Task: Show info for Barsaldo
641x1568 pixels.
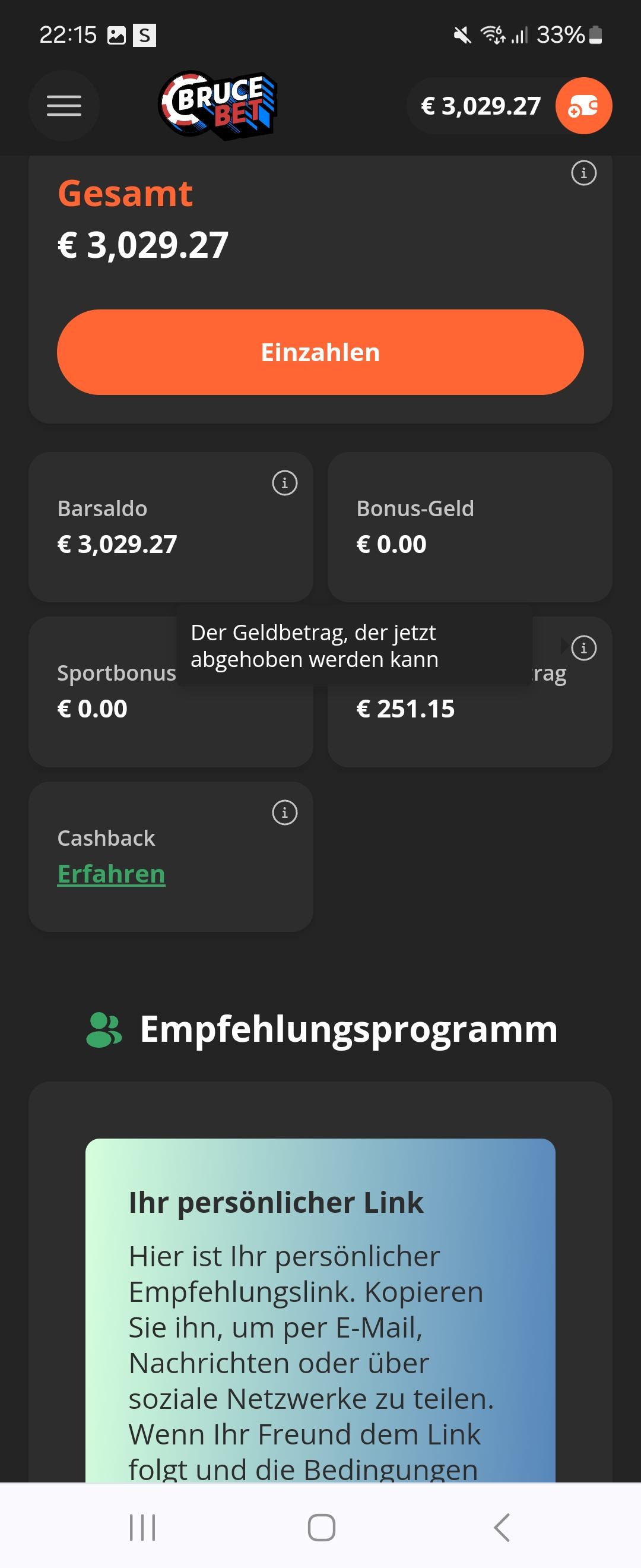Action: (284, 483)
